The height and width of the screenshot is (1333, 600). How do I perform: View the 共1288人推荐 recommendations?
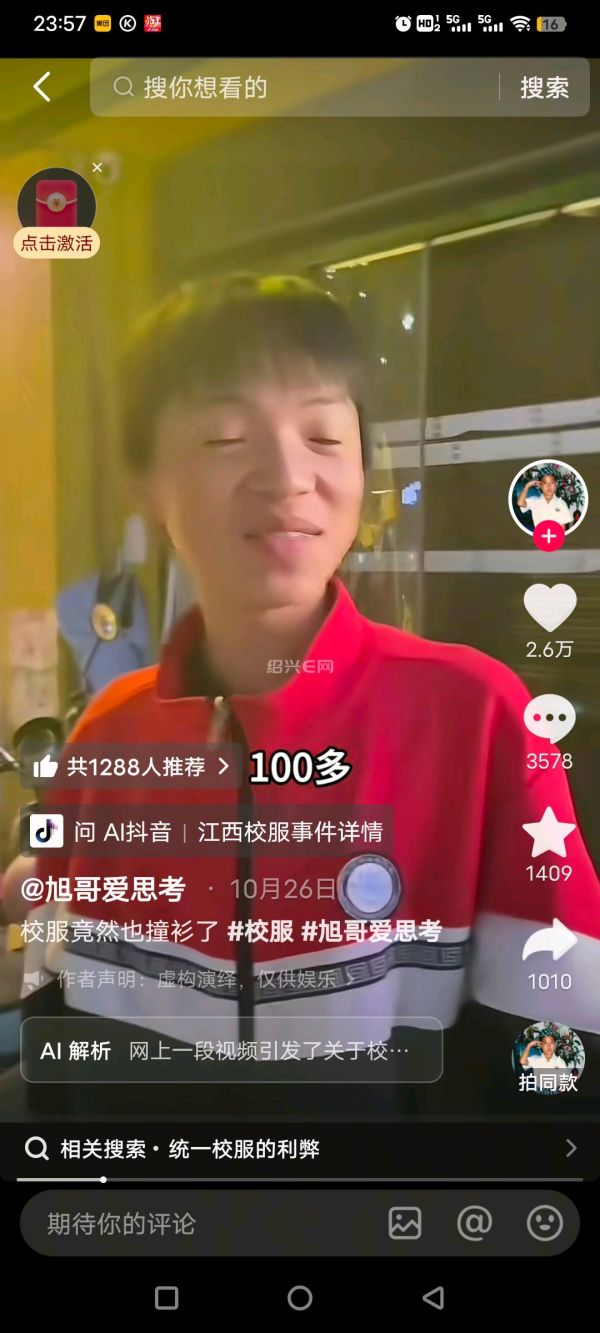[x=131, y=767]
